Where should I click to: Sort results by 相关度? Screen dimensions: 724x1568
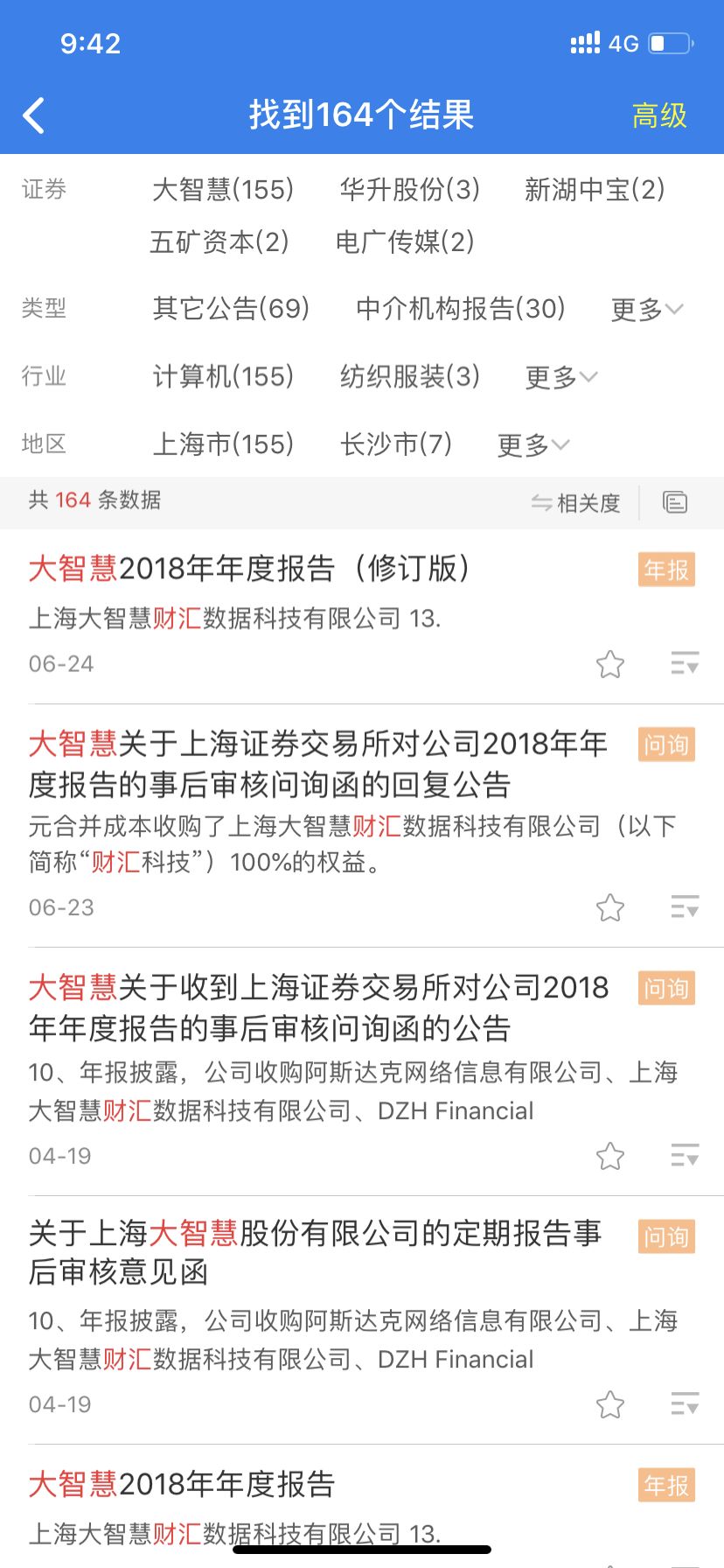[x=587, y=501]
